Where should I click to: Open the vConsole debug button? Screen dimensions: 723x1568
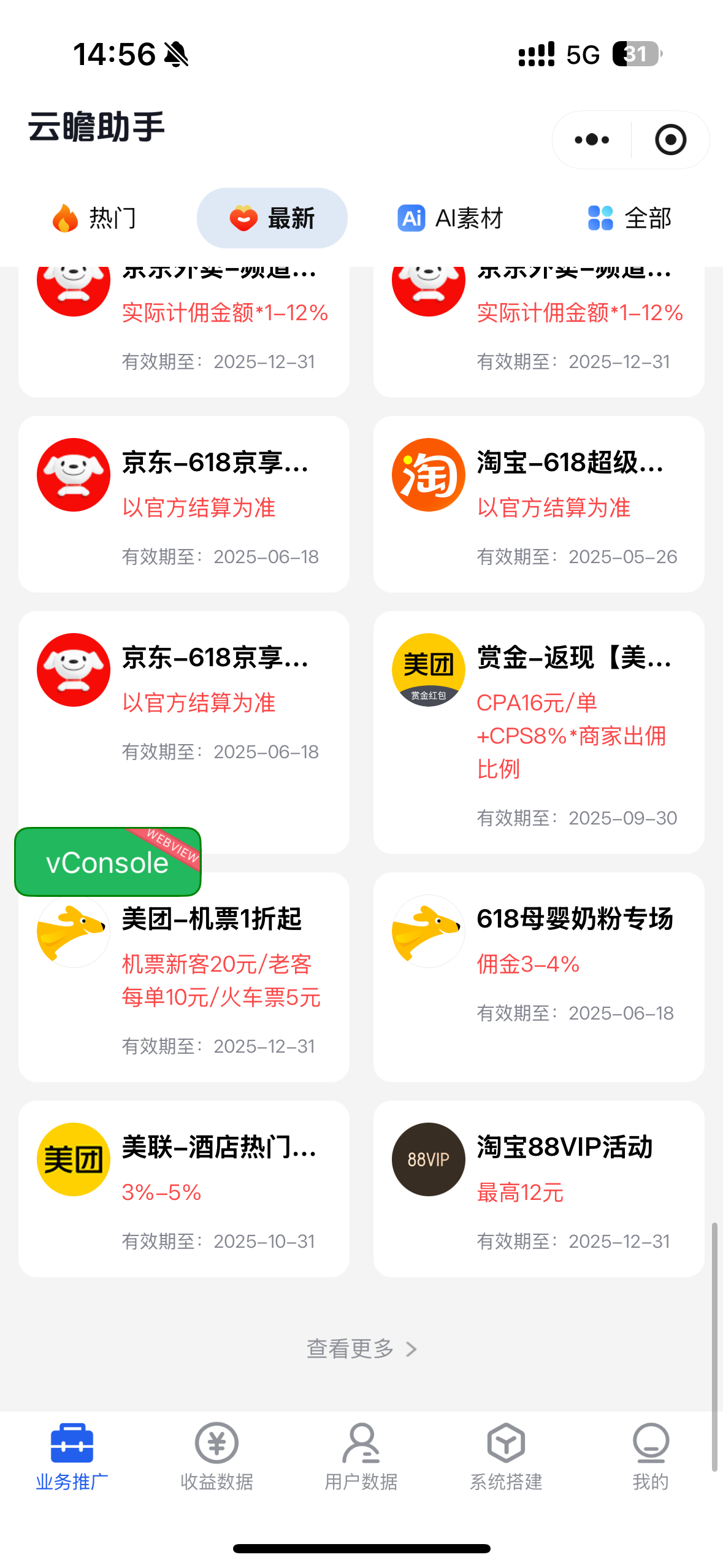tap(108, 862)
